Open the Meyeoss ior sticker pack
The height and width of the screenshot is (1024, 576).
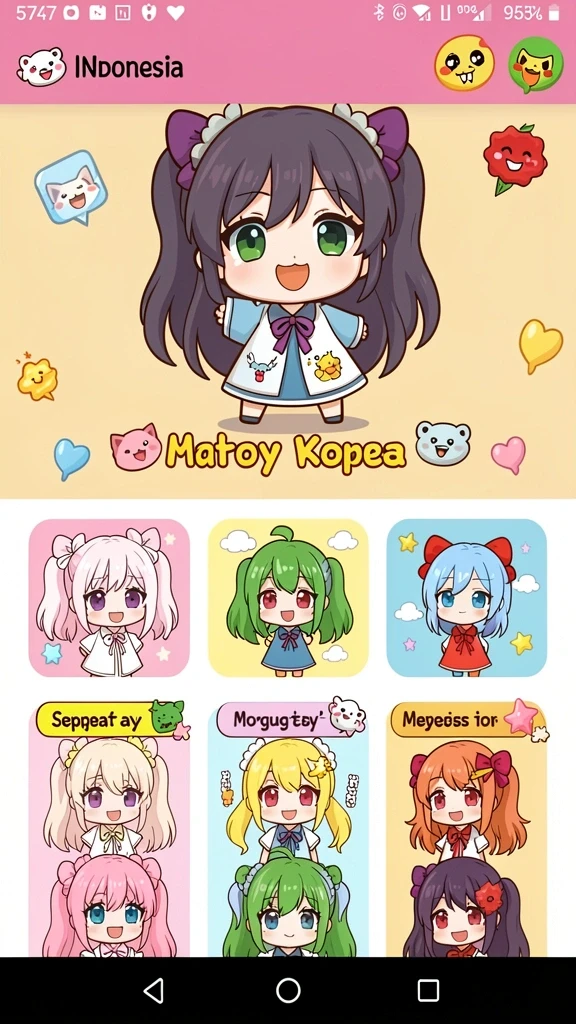click(x=466, y=829)
